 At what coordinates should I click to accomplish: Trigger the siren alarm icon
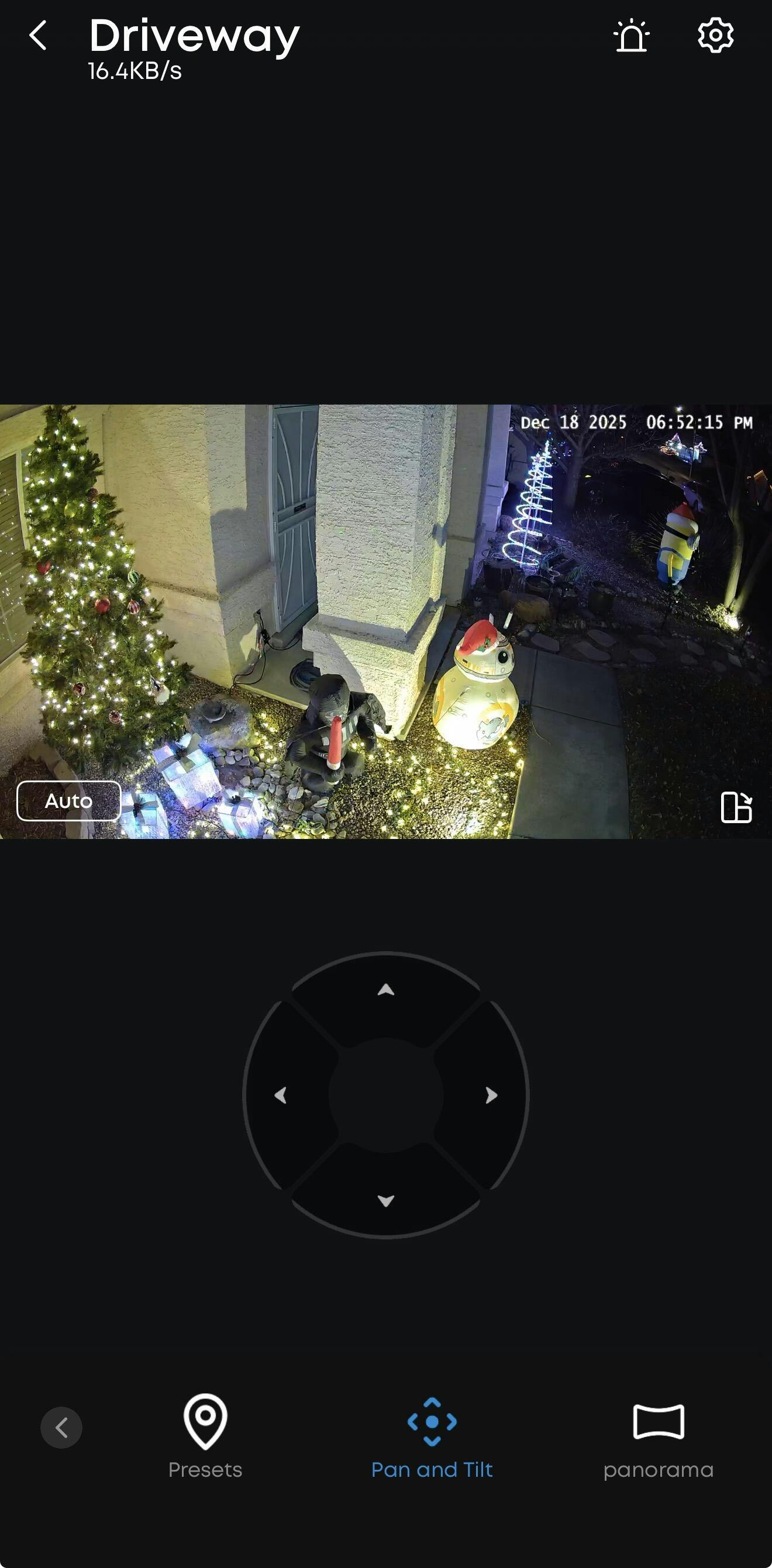pyautogui.click(x=632, y=35)
